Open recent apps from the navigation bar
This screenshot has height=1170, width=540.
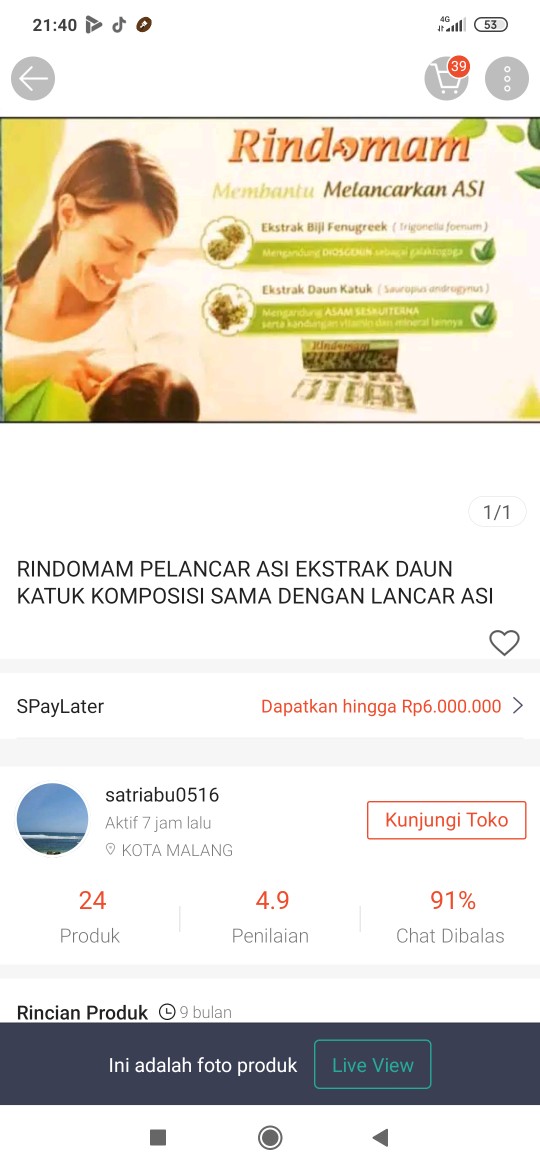[x=157, y=1137]
